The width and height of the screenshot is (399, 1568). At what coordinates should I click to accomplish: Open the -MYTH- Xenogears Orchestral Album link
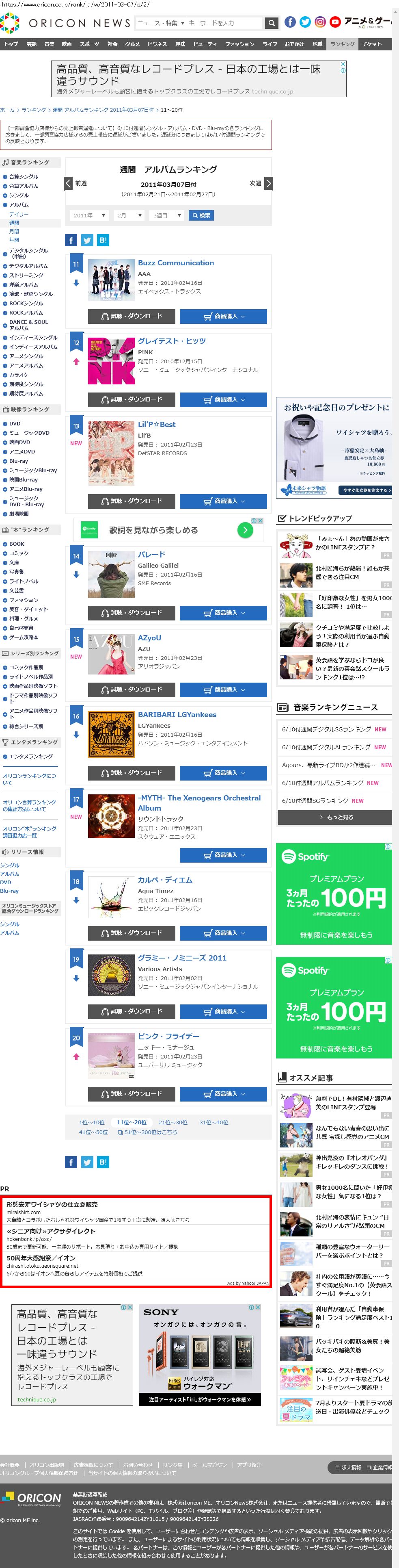pyautogui.click(x=199, y=802)
